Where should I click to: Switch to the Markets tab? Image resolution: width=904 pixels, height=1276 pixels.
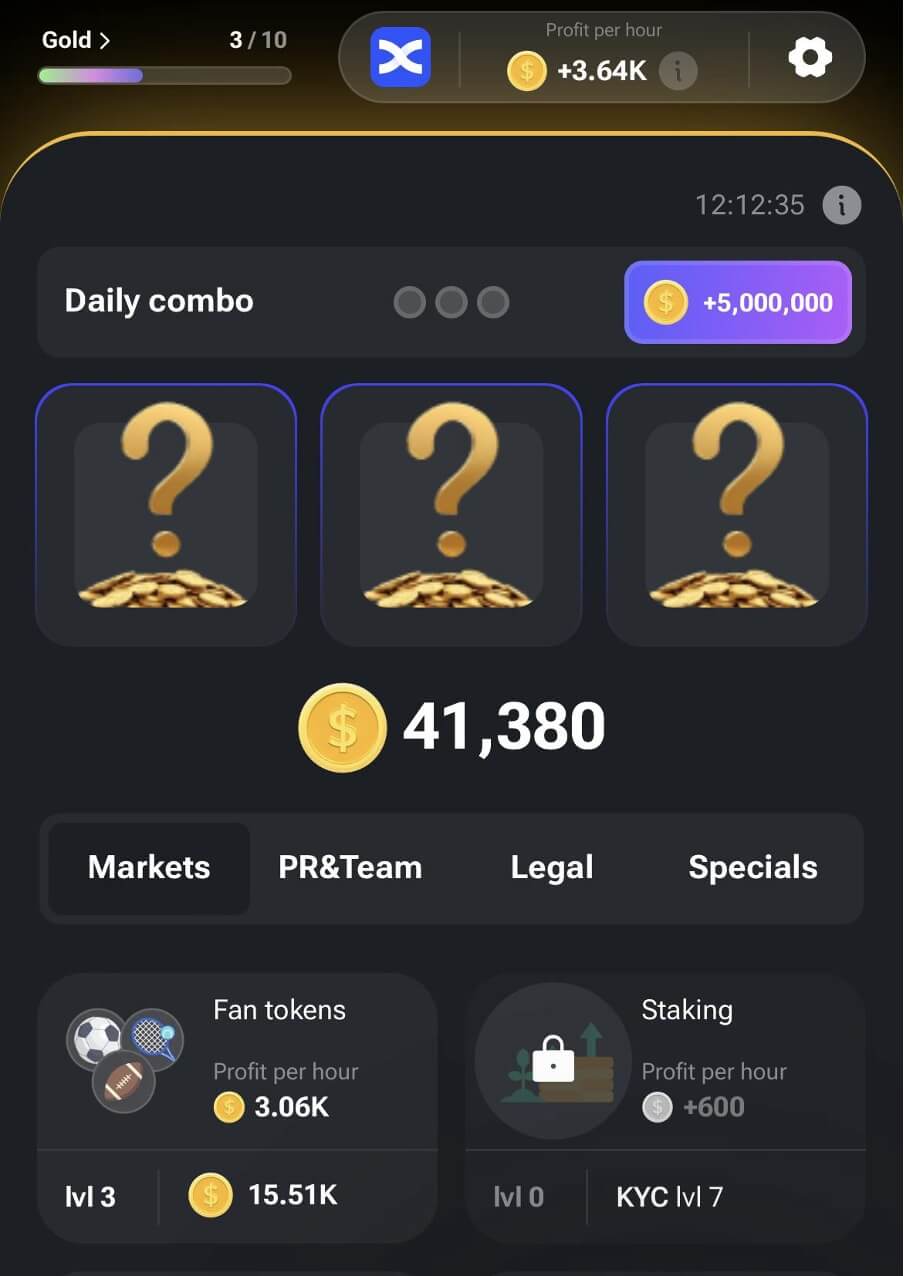(x=149, y=867)
